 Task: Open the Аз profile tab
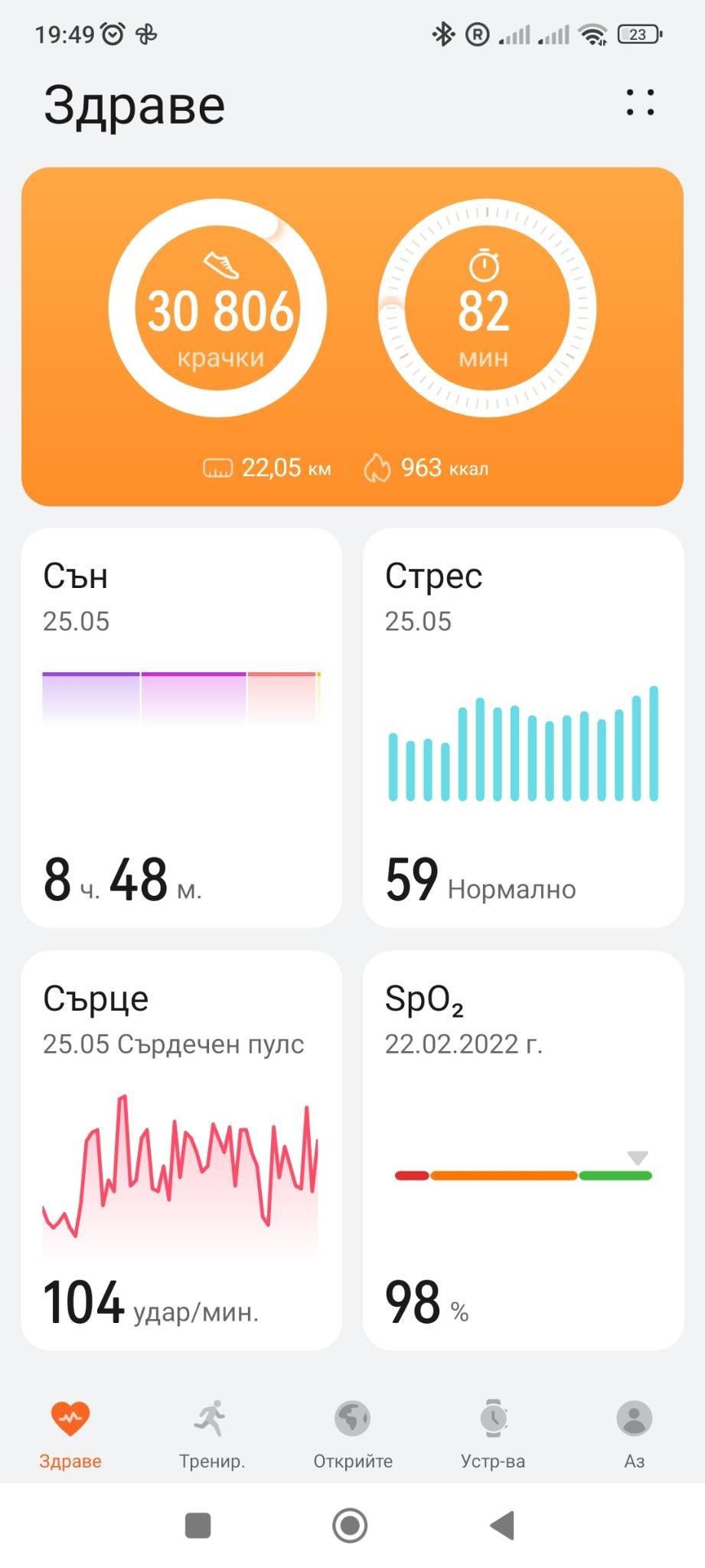pos(634,1433)
